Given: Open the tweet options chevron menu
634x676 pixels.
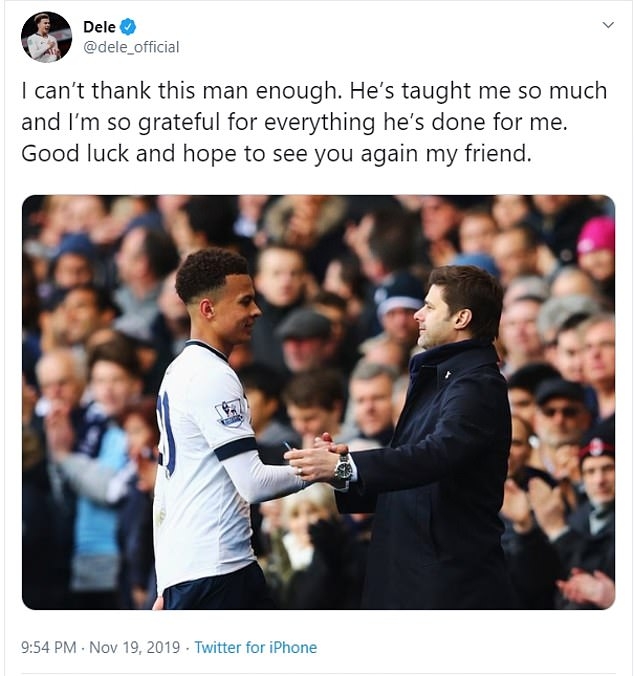Looking at the screenshot, I should 607,26.
